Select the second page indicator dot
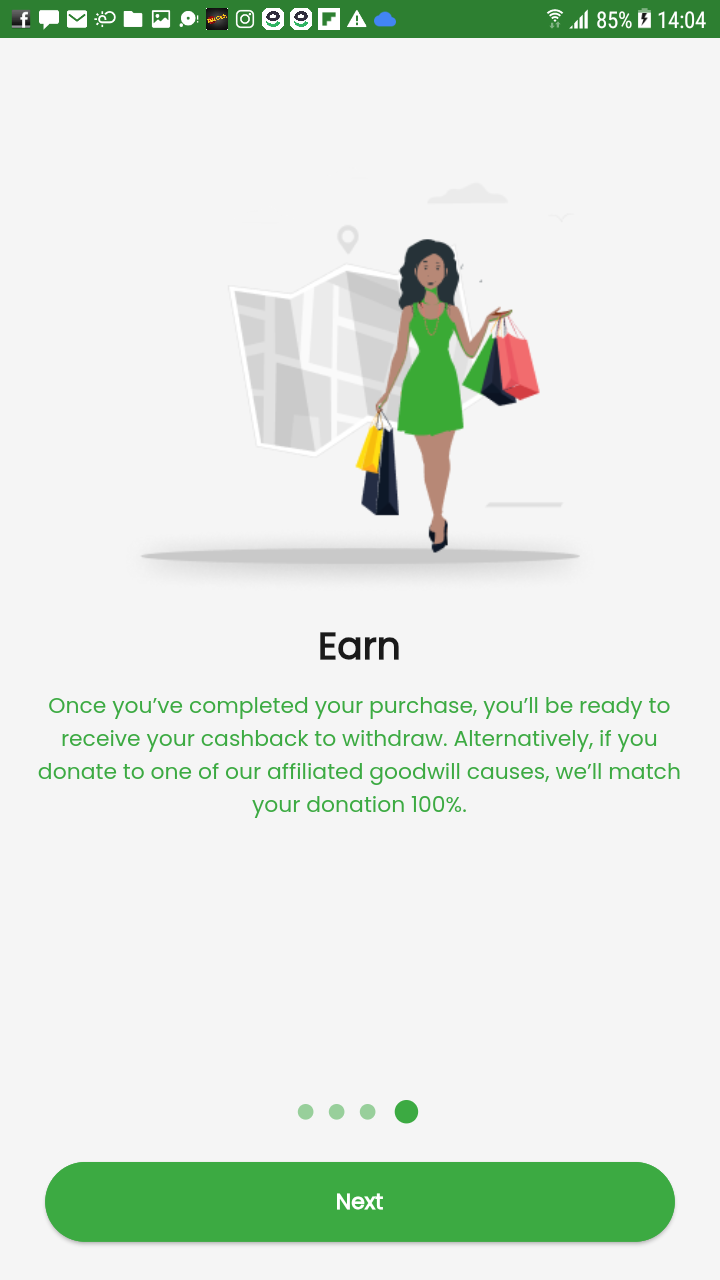 coord(337,1112)
